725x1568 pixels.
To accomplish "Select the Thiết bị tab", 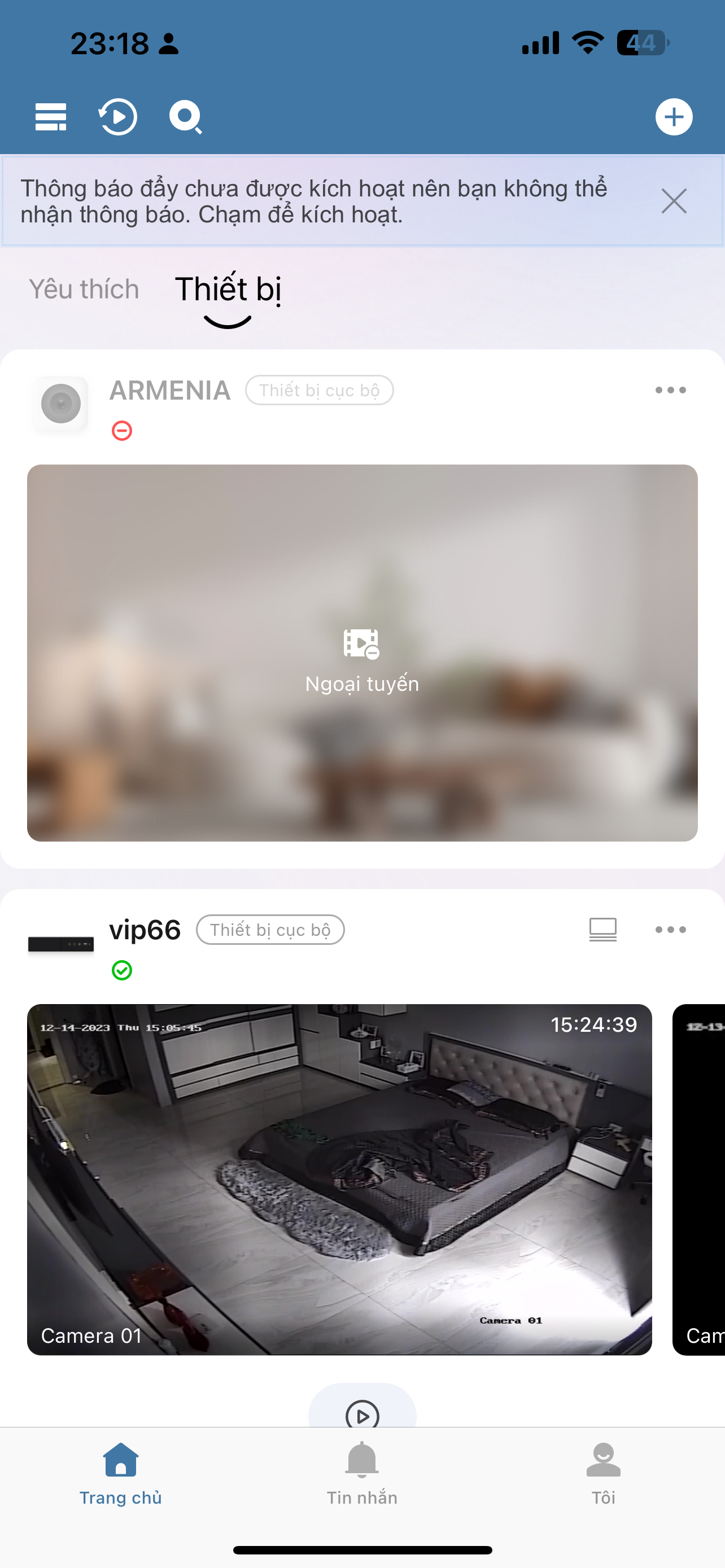I will pos(228,289).
